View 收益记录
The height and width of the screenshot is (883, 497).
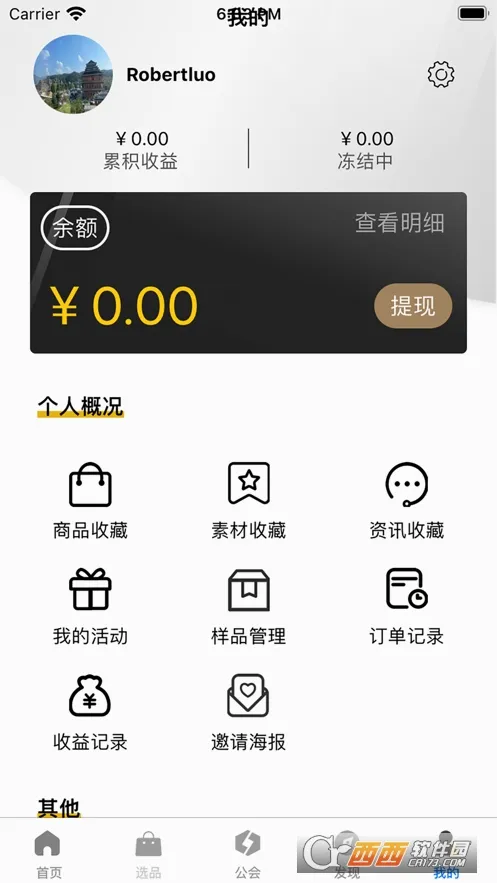(x=90, y=712)
